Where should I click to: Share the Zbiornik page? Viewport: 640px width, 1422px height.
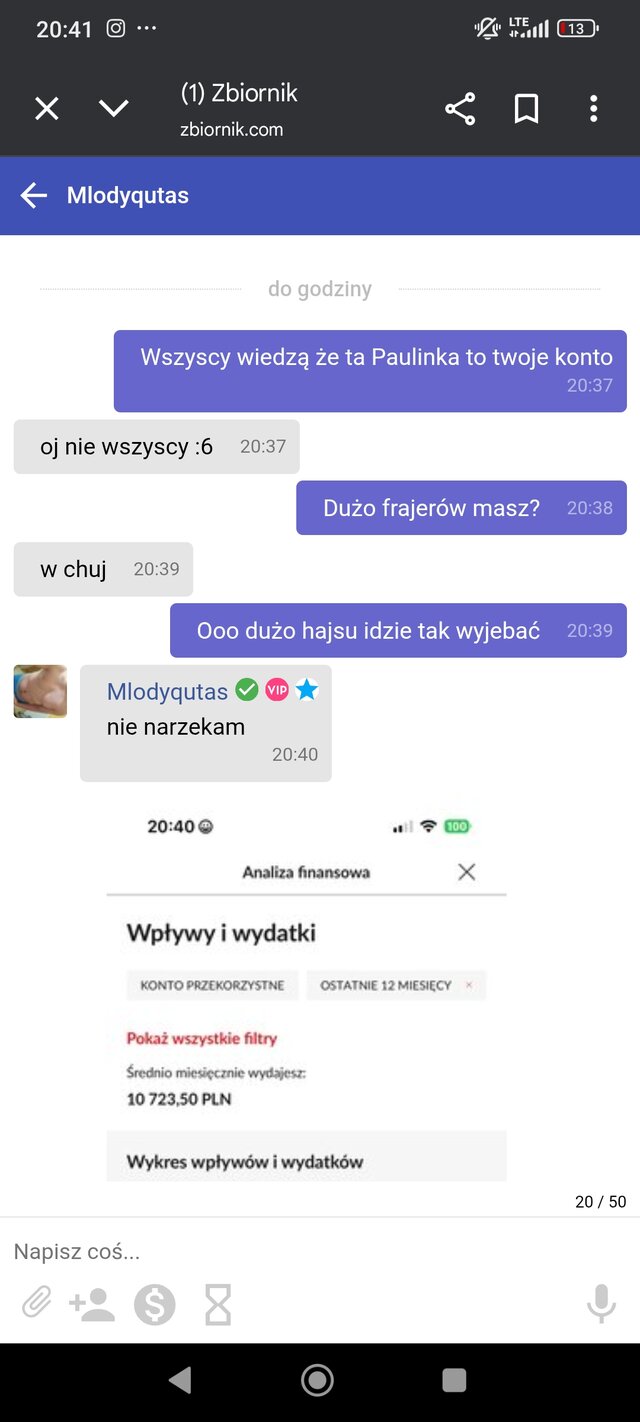coord(460,108)
